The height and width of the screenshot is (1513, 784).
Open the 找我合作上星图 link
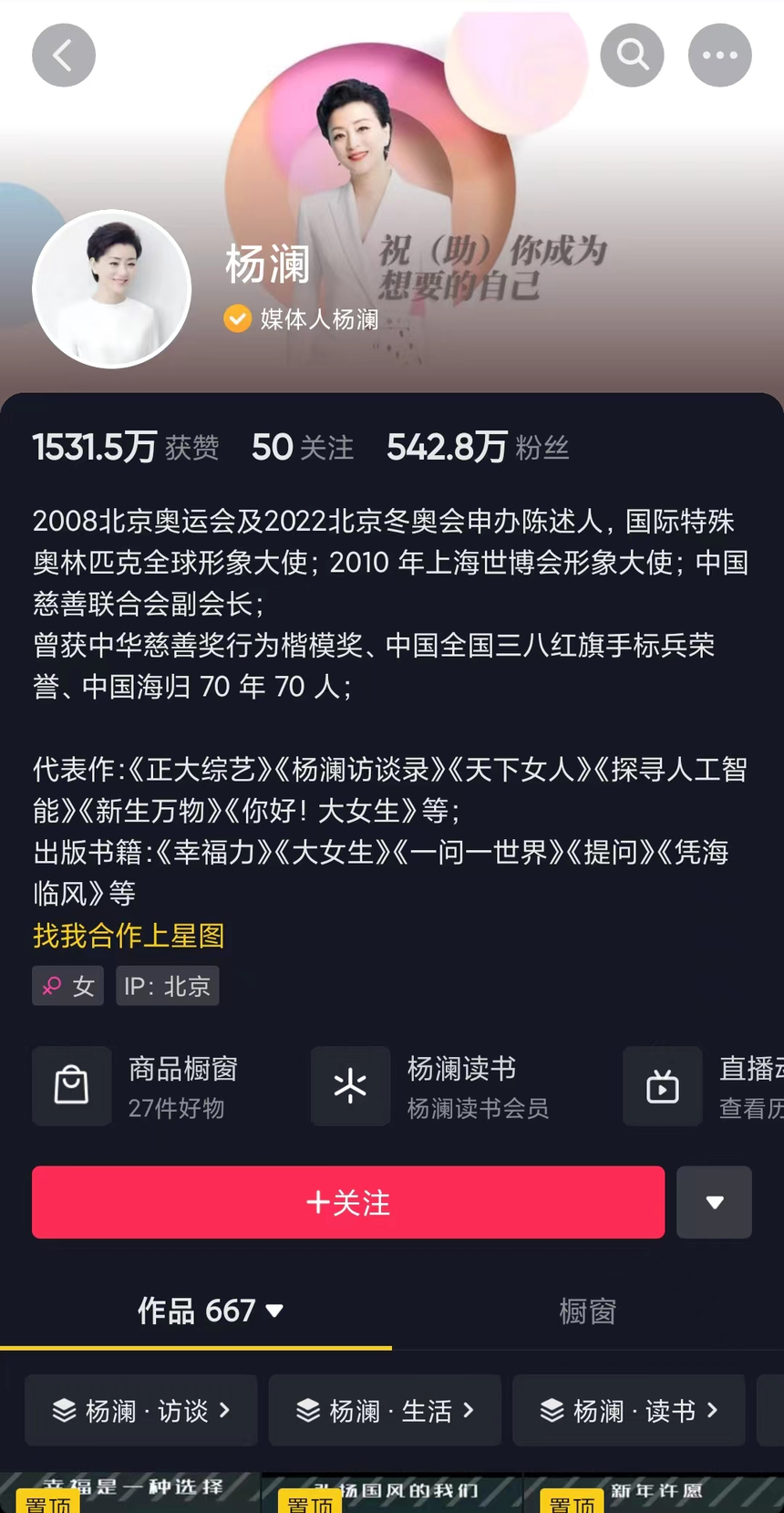(x=128, y=937)
